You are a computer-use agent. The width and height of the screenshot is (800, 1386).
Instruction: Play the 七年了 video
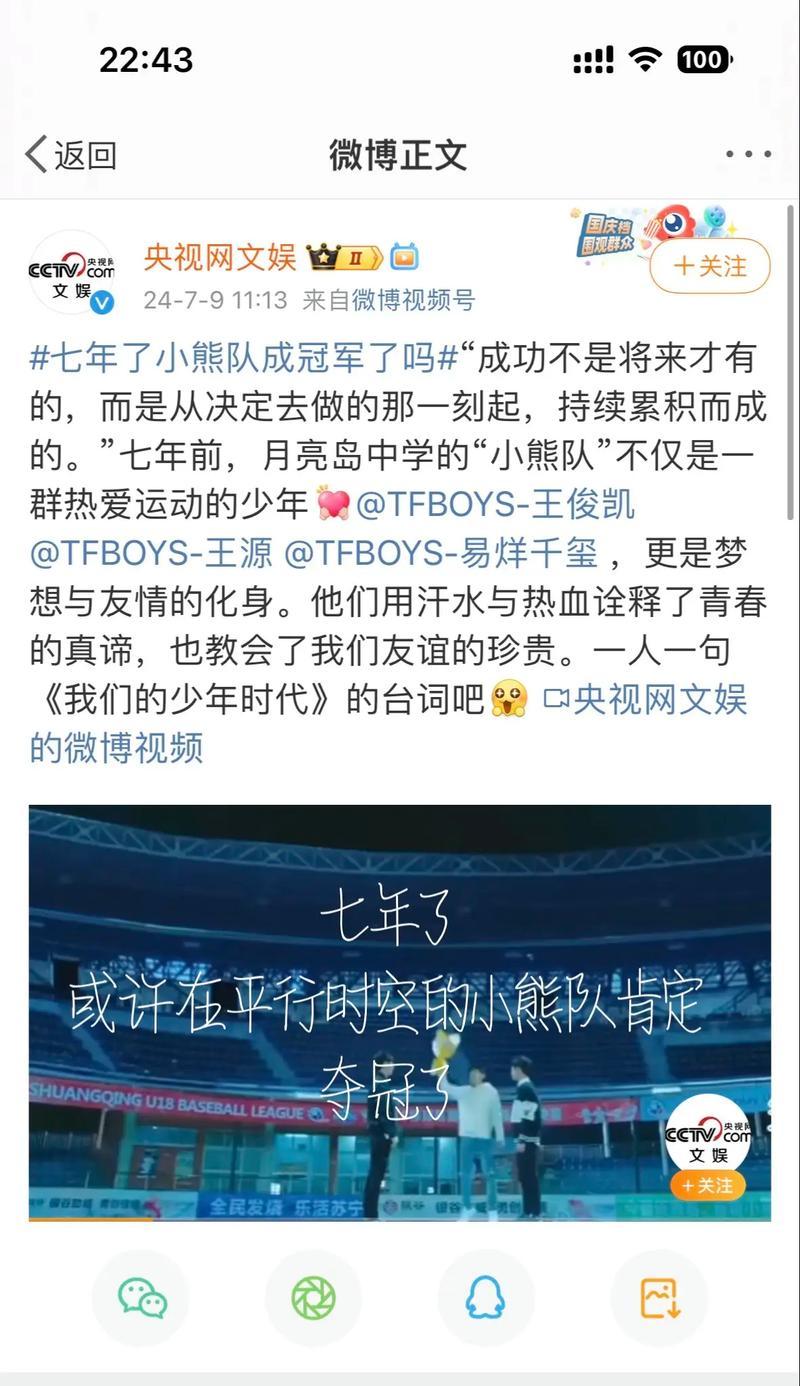click(x=399, y=1010)
